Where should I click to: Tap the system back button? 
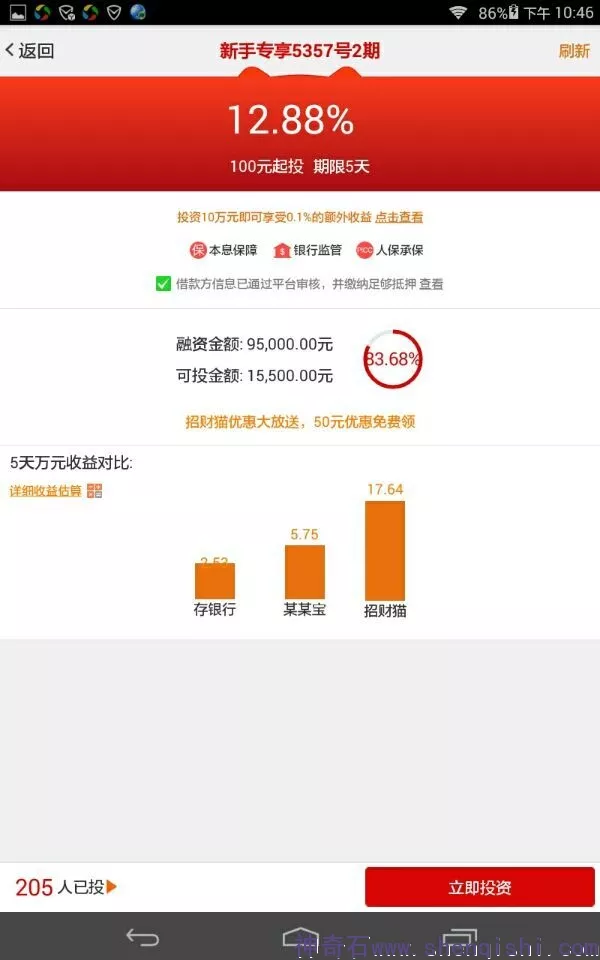coord(142,937)
